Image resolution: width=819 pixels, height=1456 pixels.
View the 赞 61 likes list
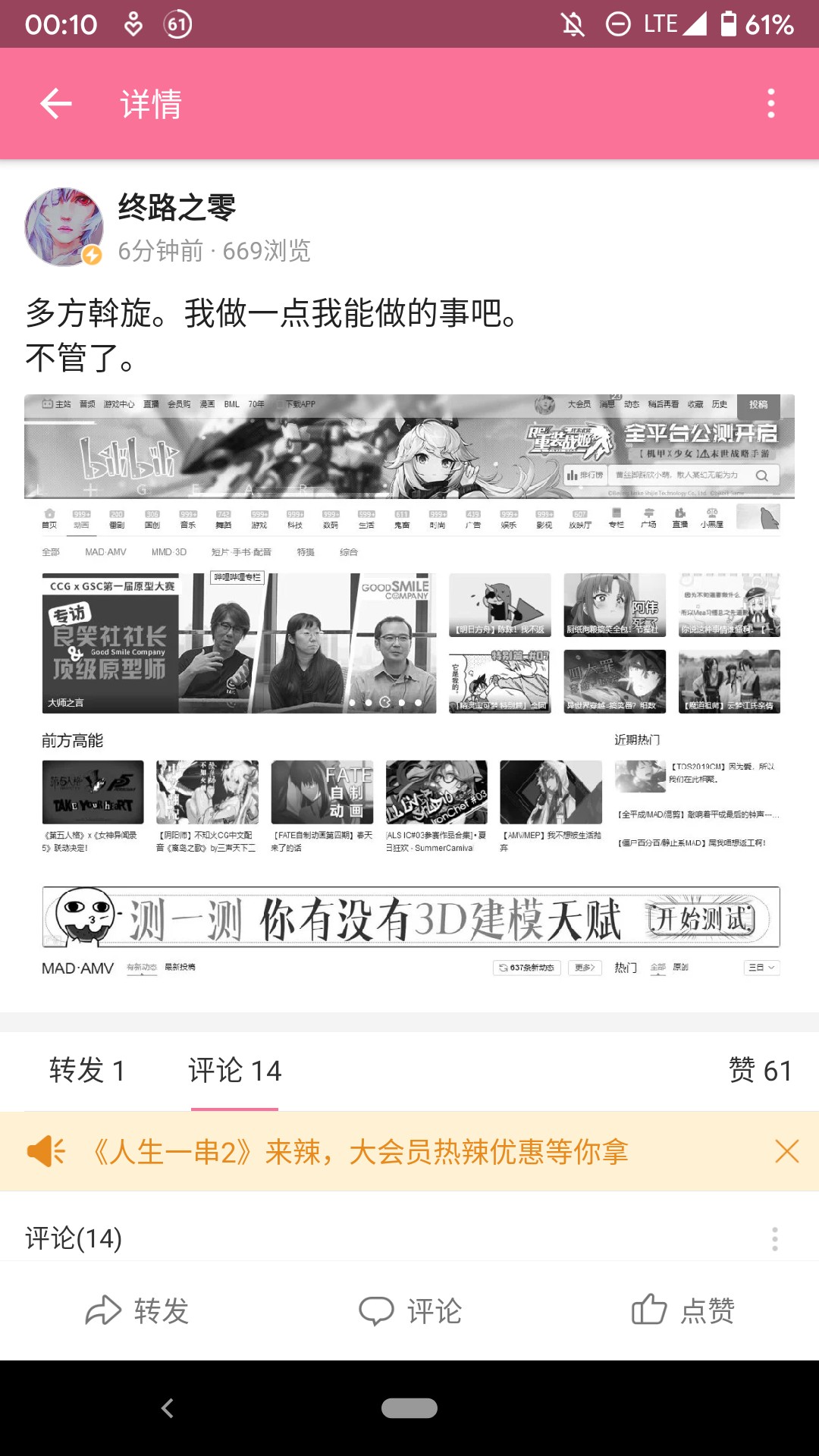click(x=760, y=1071)
